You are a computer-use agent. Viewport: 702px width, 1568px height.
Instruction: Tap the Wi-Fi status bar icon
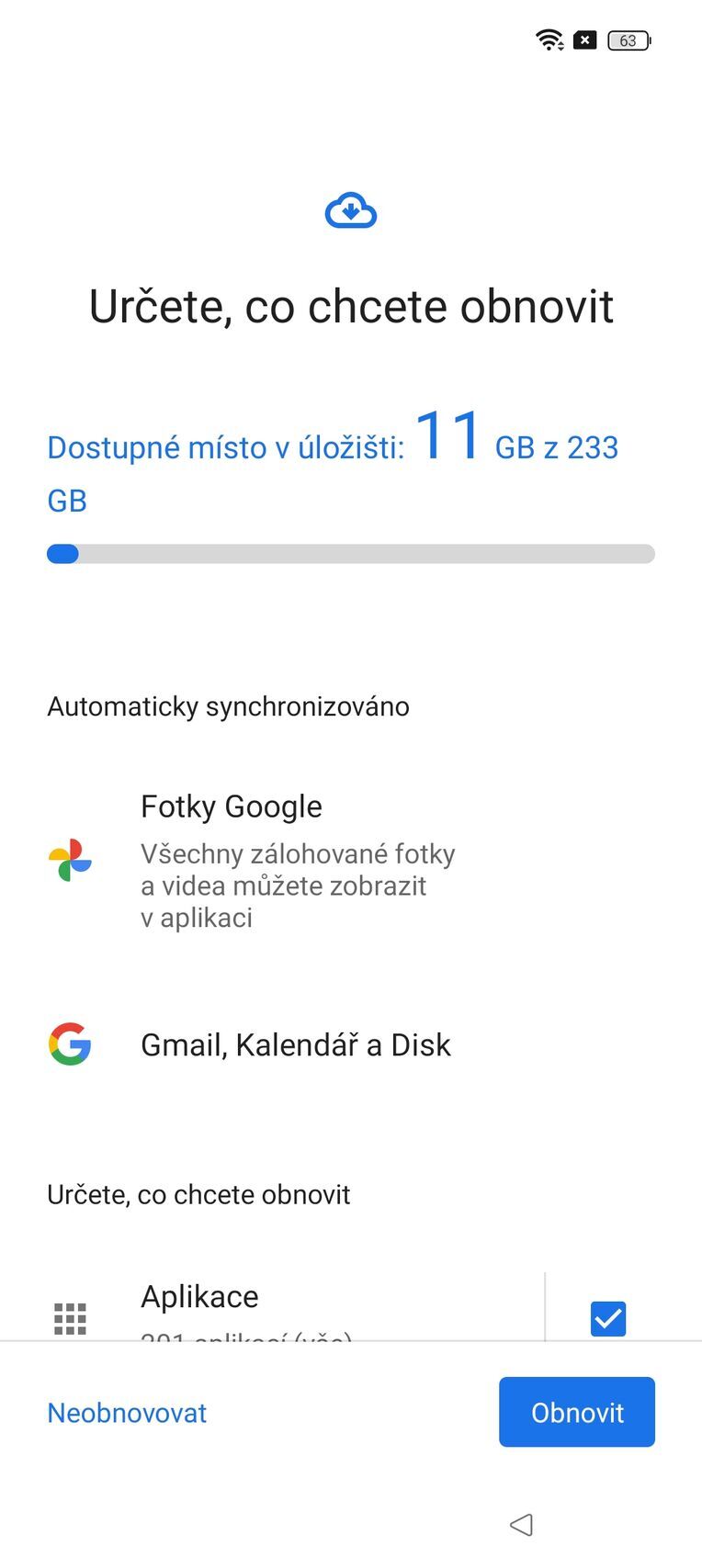548,39
